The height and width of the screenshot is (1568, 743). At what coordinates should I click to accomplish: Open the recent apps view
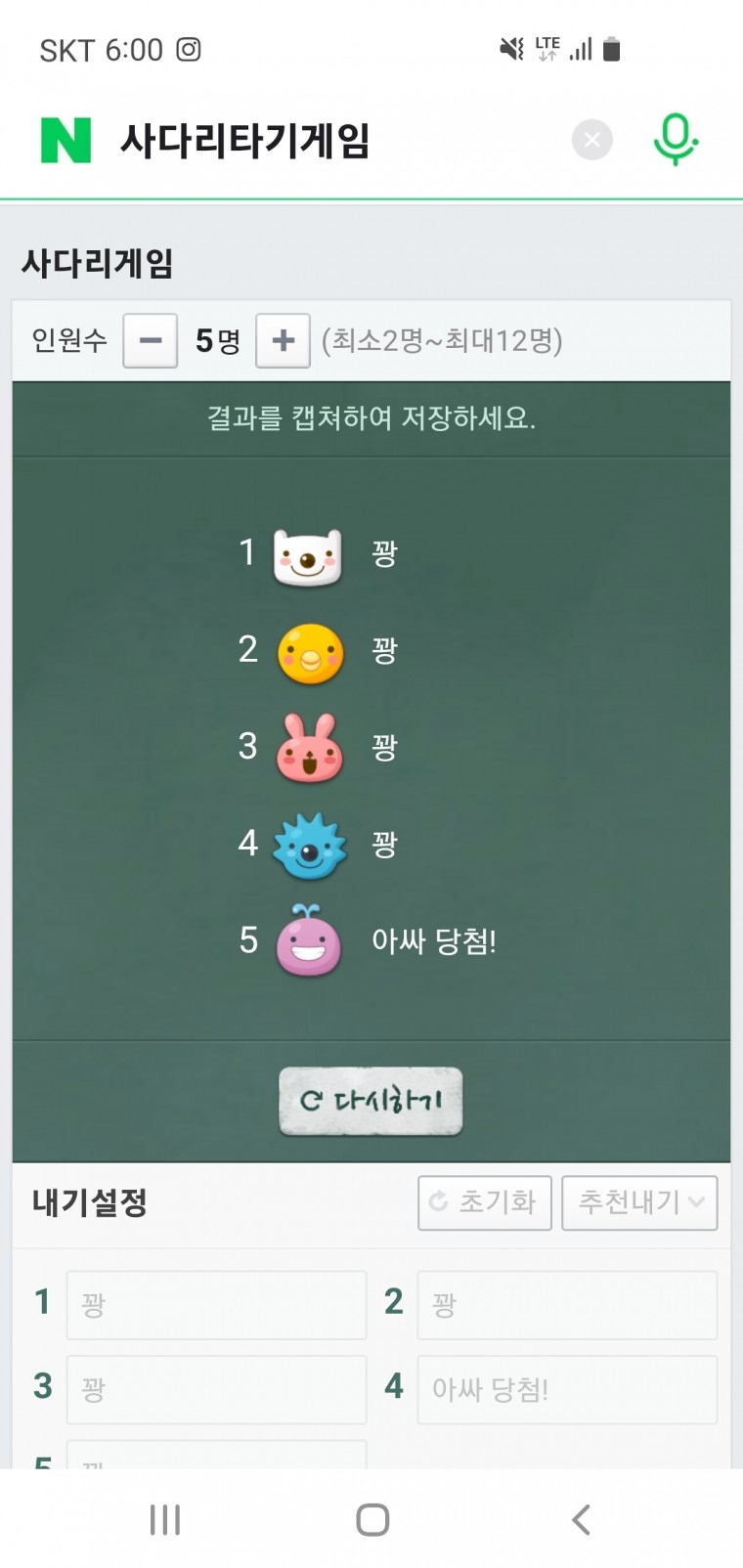(x=164, y=1519)
